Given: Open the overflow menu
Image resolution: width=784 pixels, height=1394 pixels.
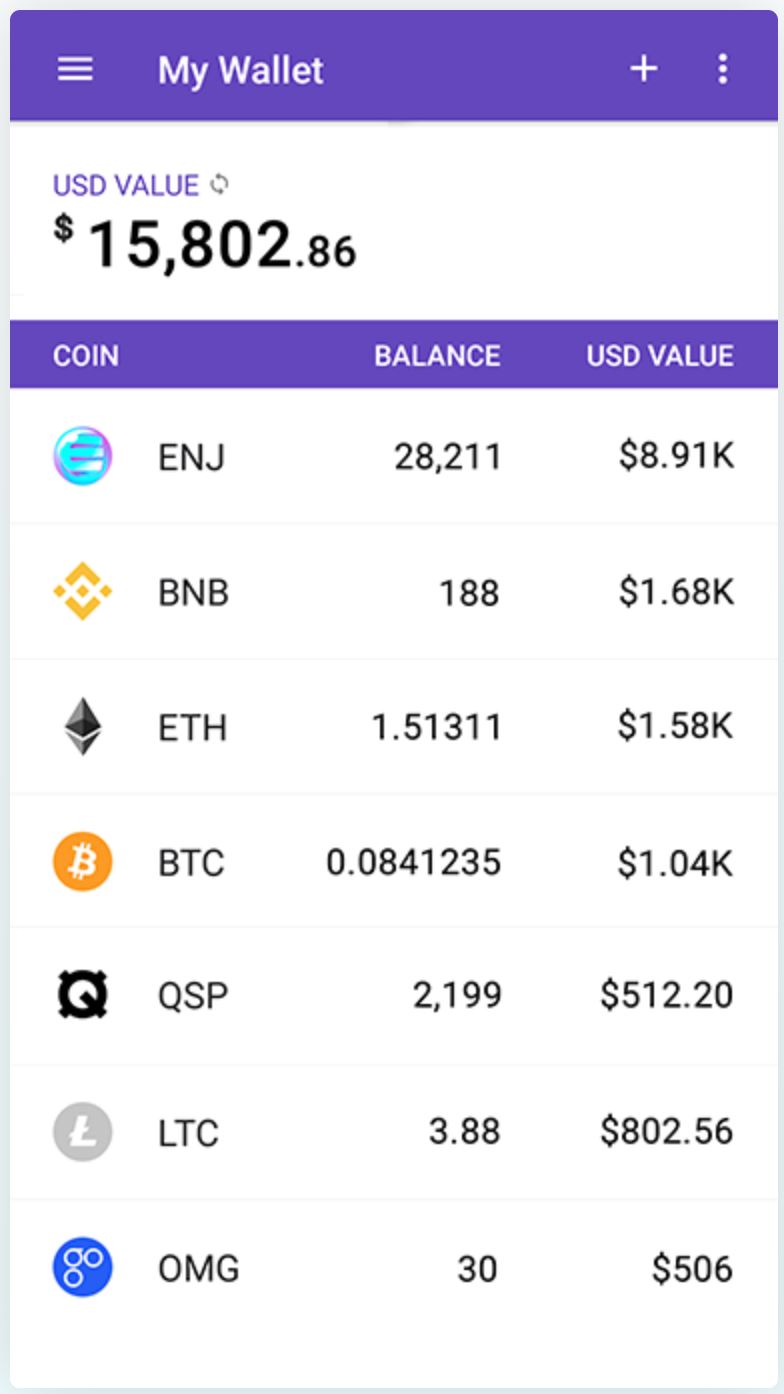Looking at the screenshot, I should pyautogui.click(x=722, y=69).
